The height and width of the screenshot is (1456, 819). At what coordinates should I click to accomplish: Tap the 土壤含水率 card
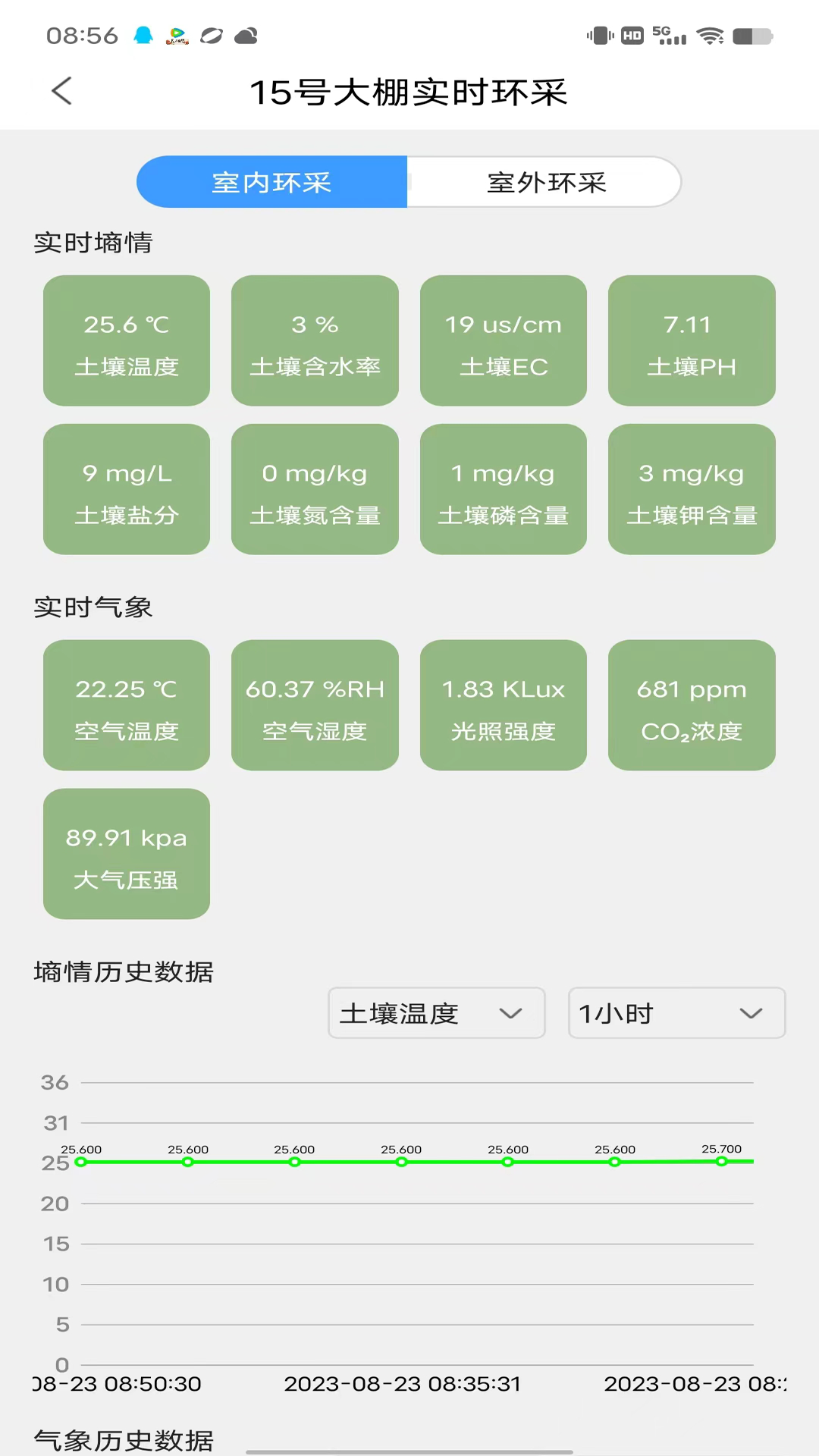pyautogui.click(x=315, y=340)
